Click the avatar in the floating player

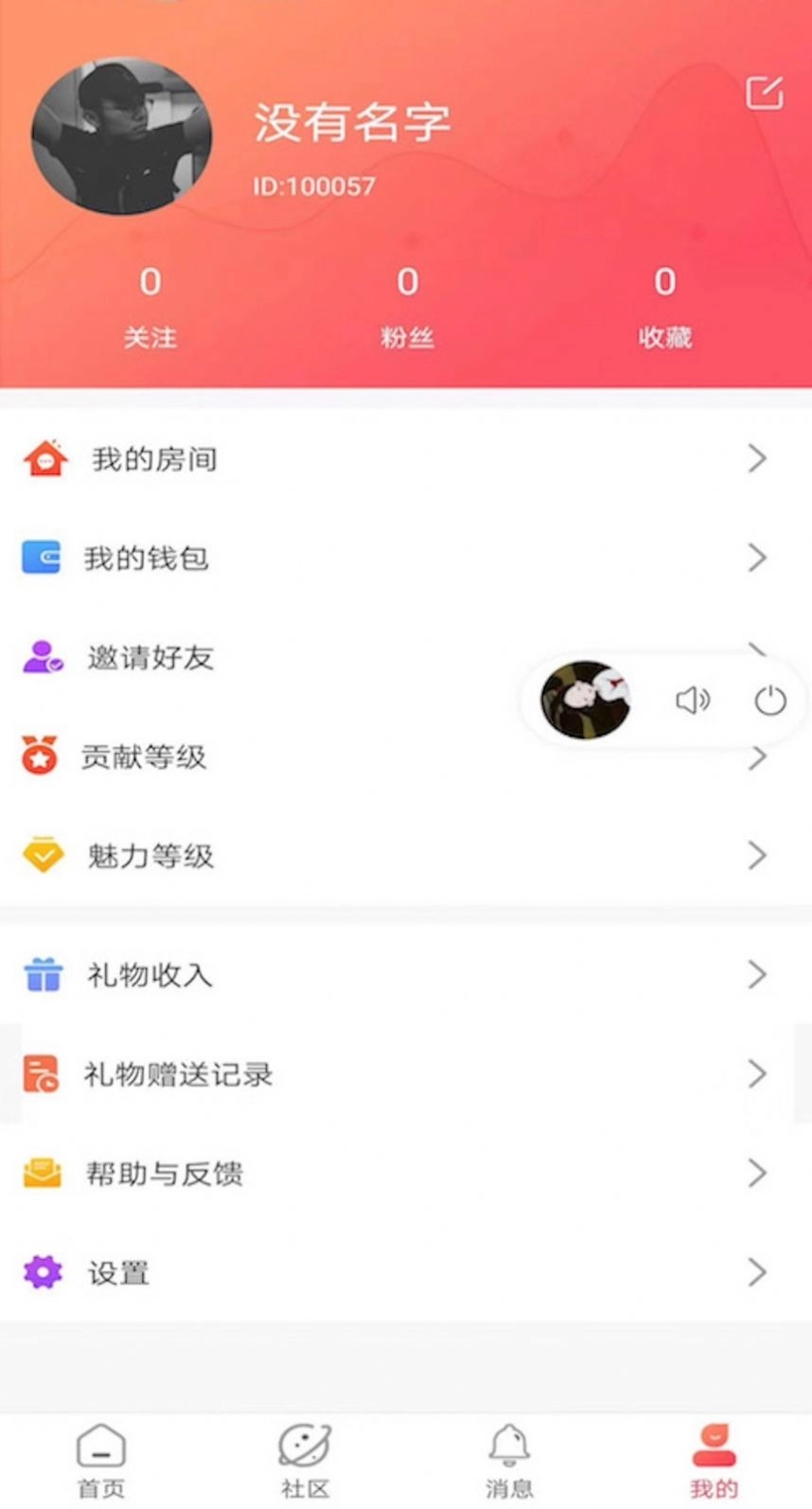584,701
